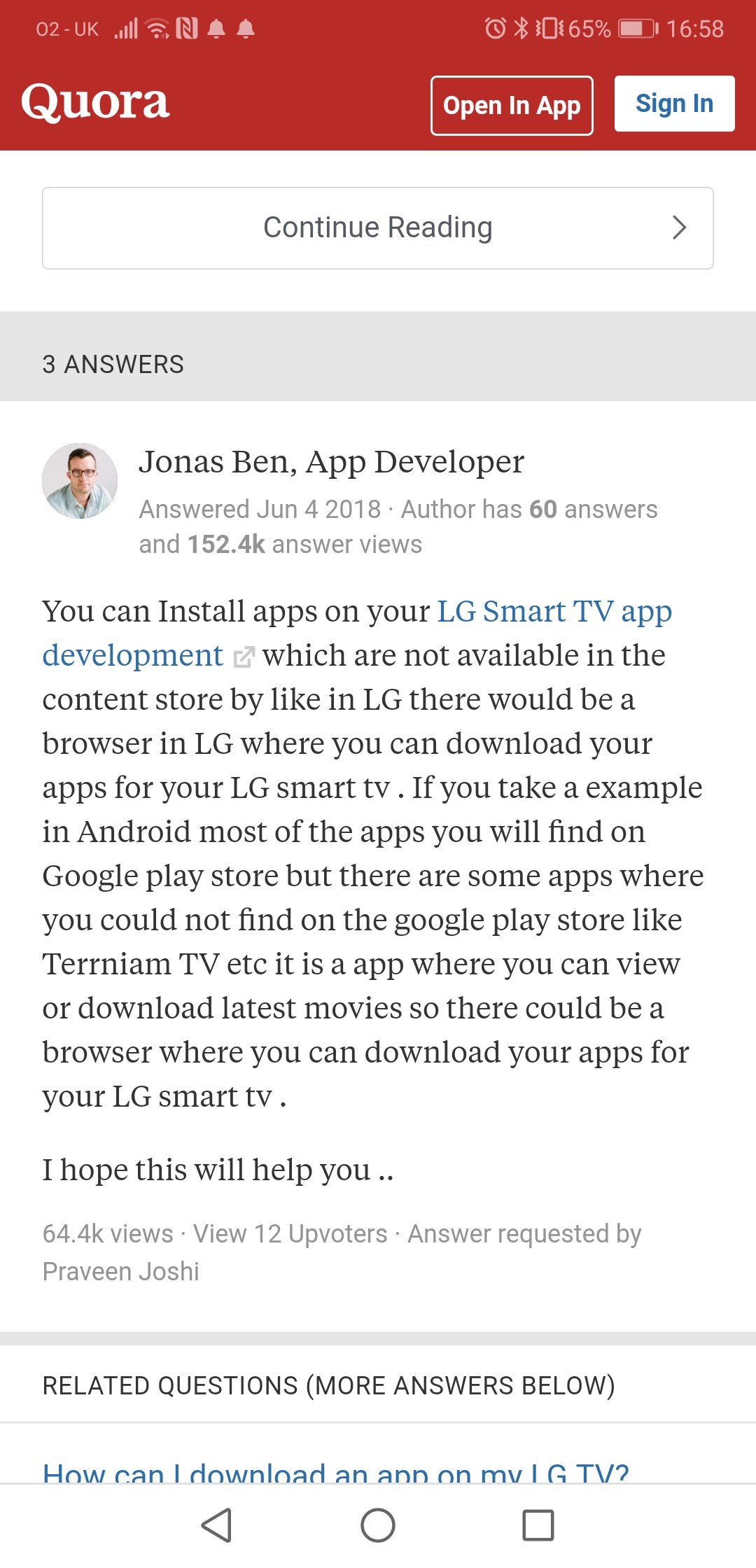This screenshot has height=1568, width=756.
Task: Open related question about downloading LG TV app
Action: [336, 1471]
